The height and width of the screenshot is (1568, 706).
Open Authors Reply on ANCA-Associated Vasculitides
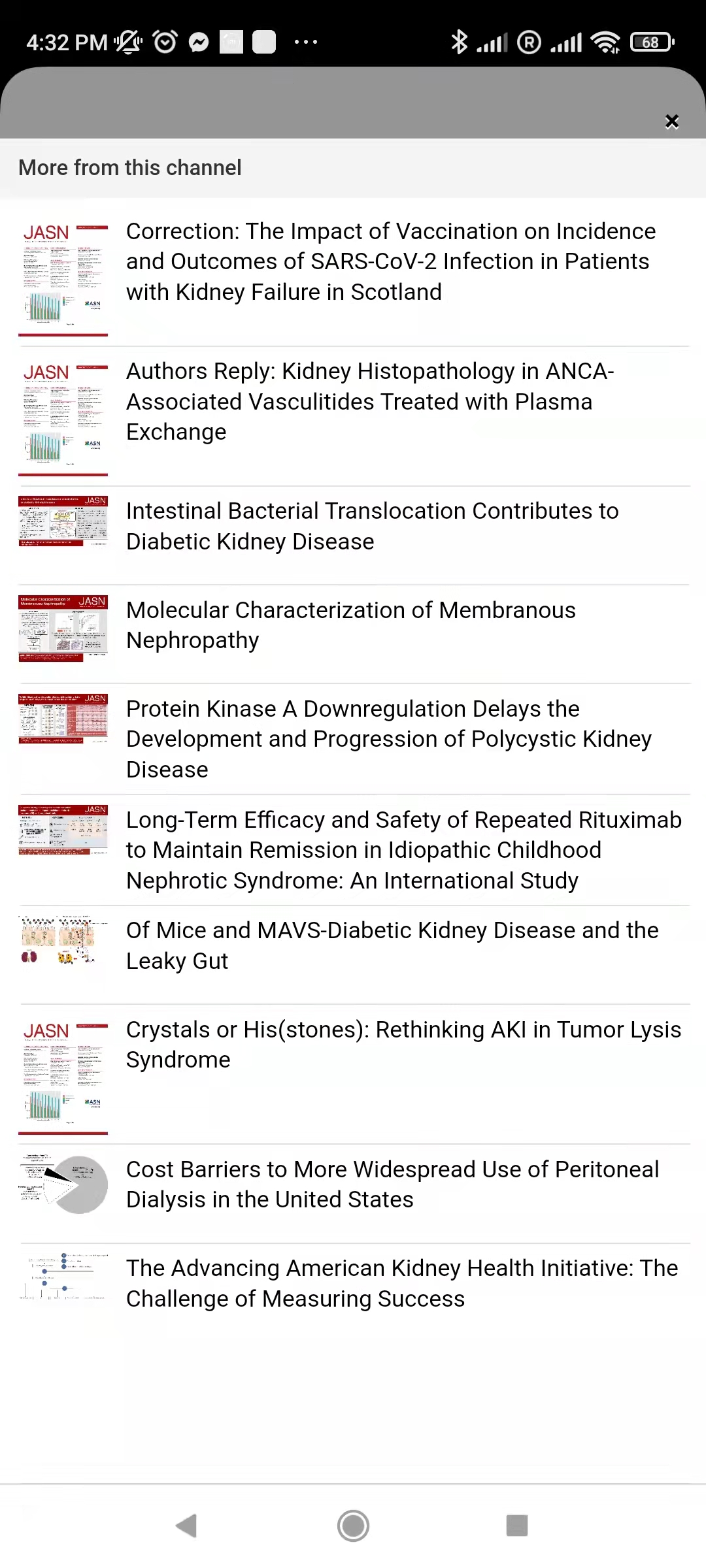tap(353, 416)
